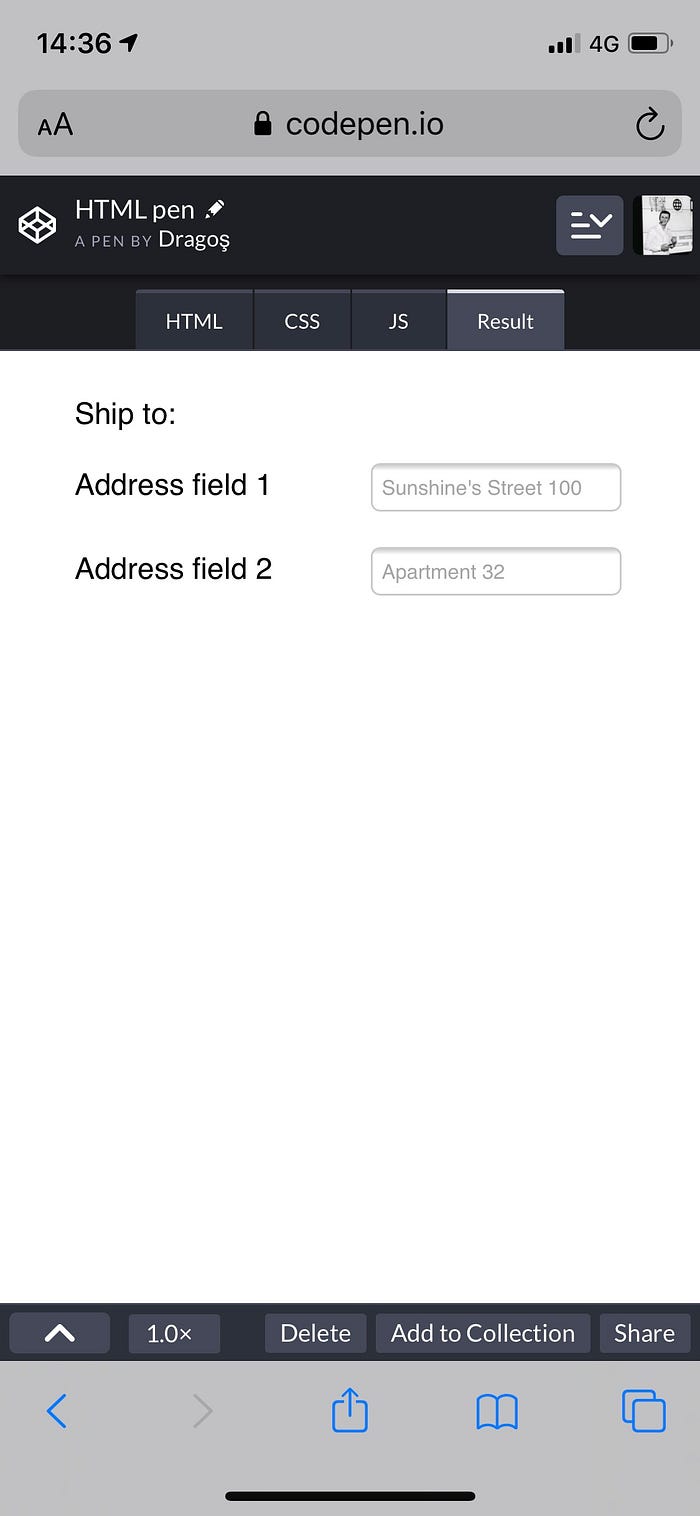Expand the bottom console panel arrow
The height and width of the screenshot is (1516, 700).
coord(59,1333)
